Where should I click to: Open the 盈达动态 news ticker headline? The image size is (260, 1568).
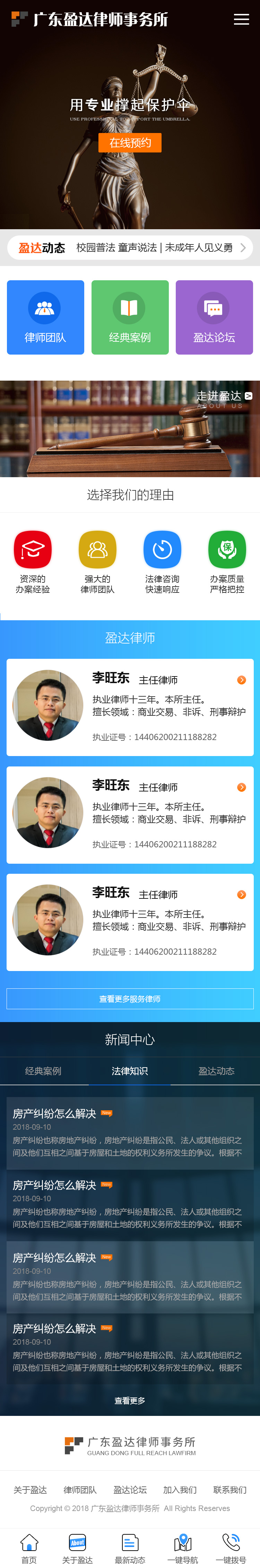click(154, 248)
